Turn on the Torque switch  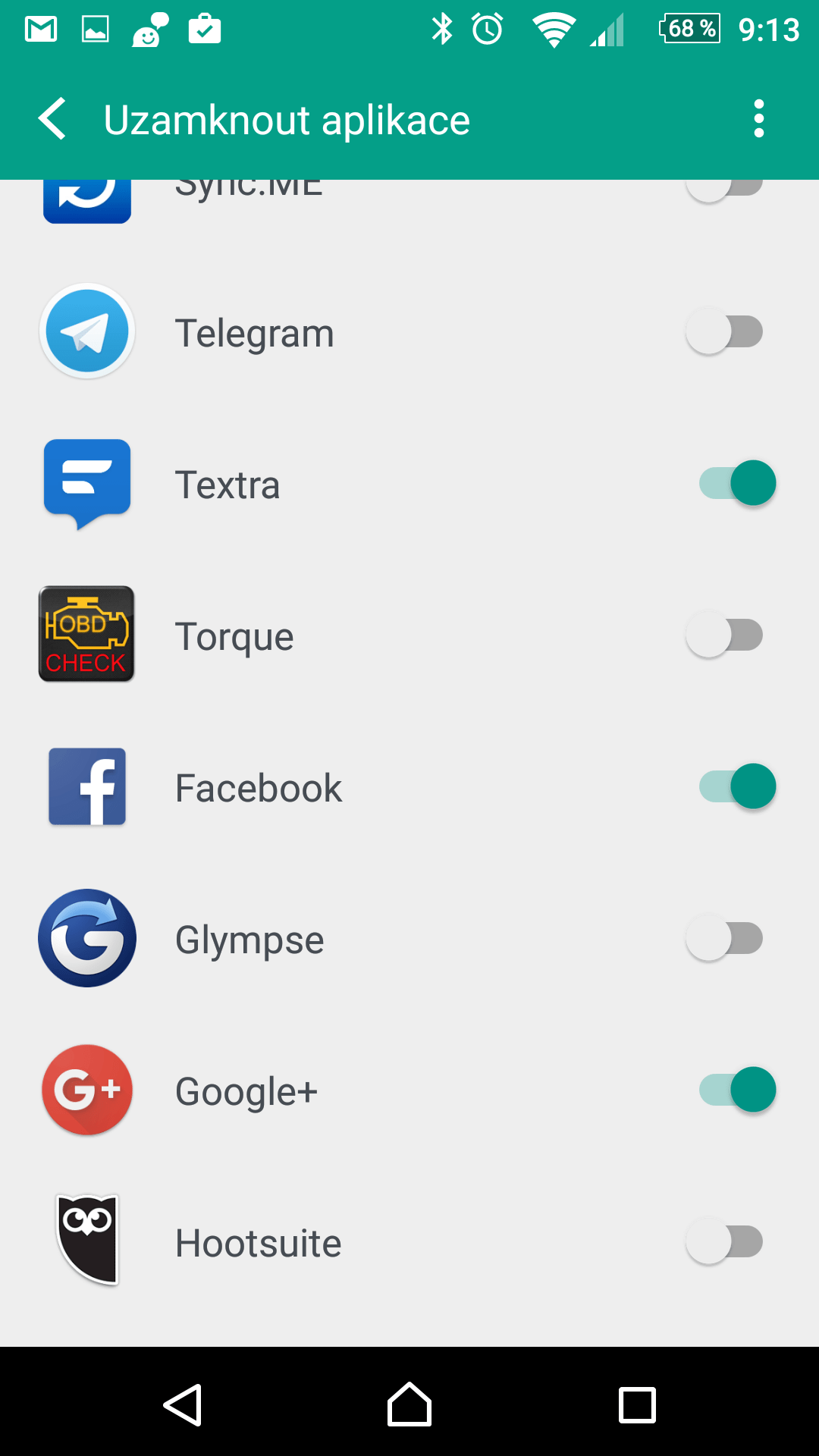tap(724, 635)
